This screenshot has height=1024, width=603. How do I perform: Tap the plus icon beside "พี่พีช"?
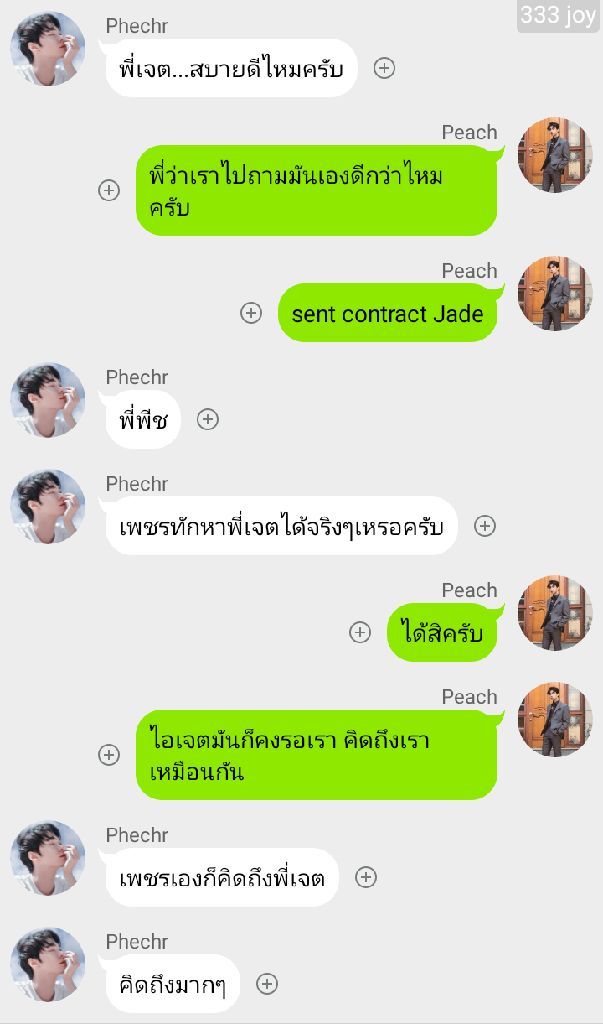(x=208, y=419)
